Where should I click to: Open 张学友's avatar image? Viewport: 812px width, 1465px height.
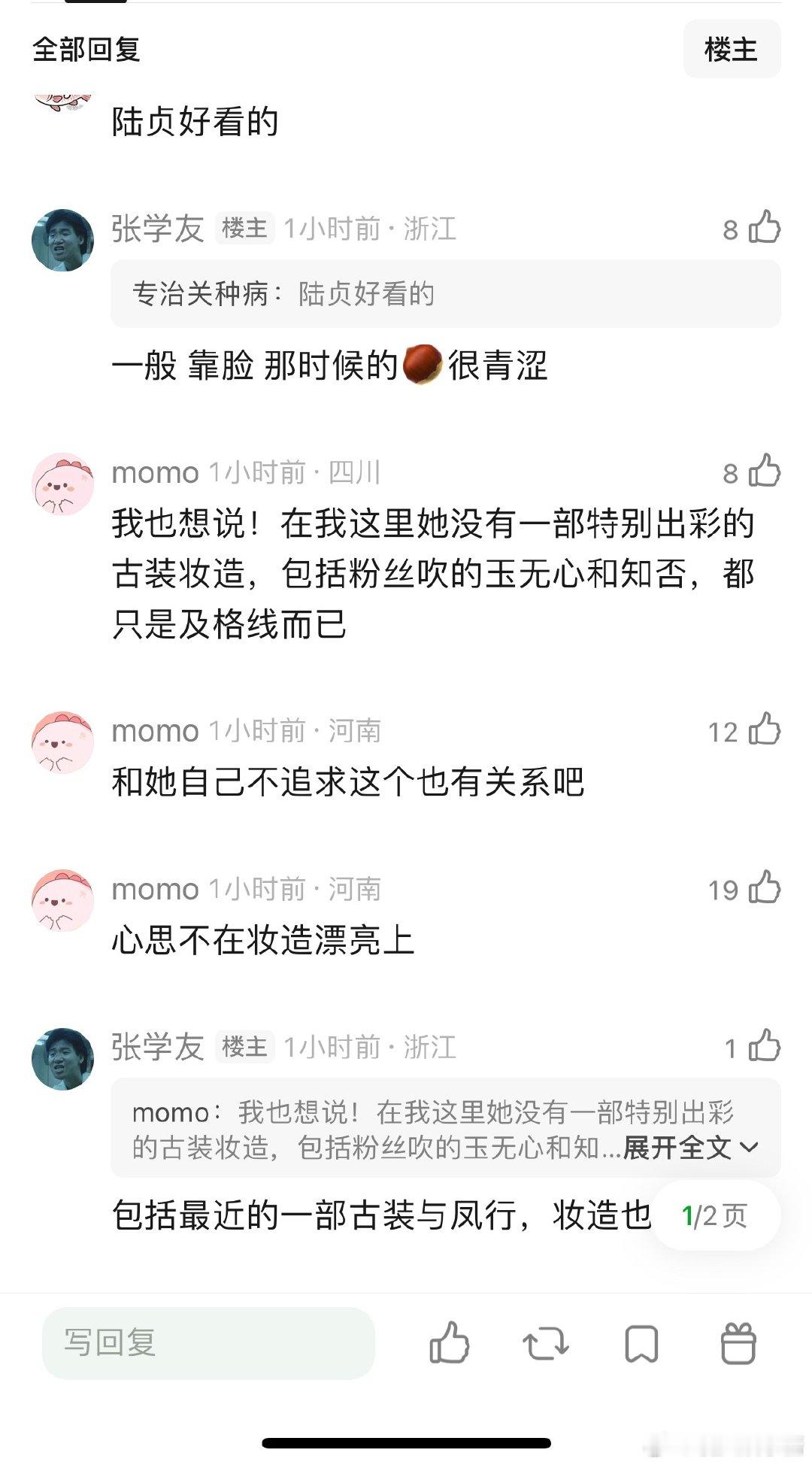[63, 233]
